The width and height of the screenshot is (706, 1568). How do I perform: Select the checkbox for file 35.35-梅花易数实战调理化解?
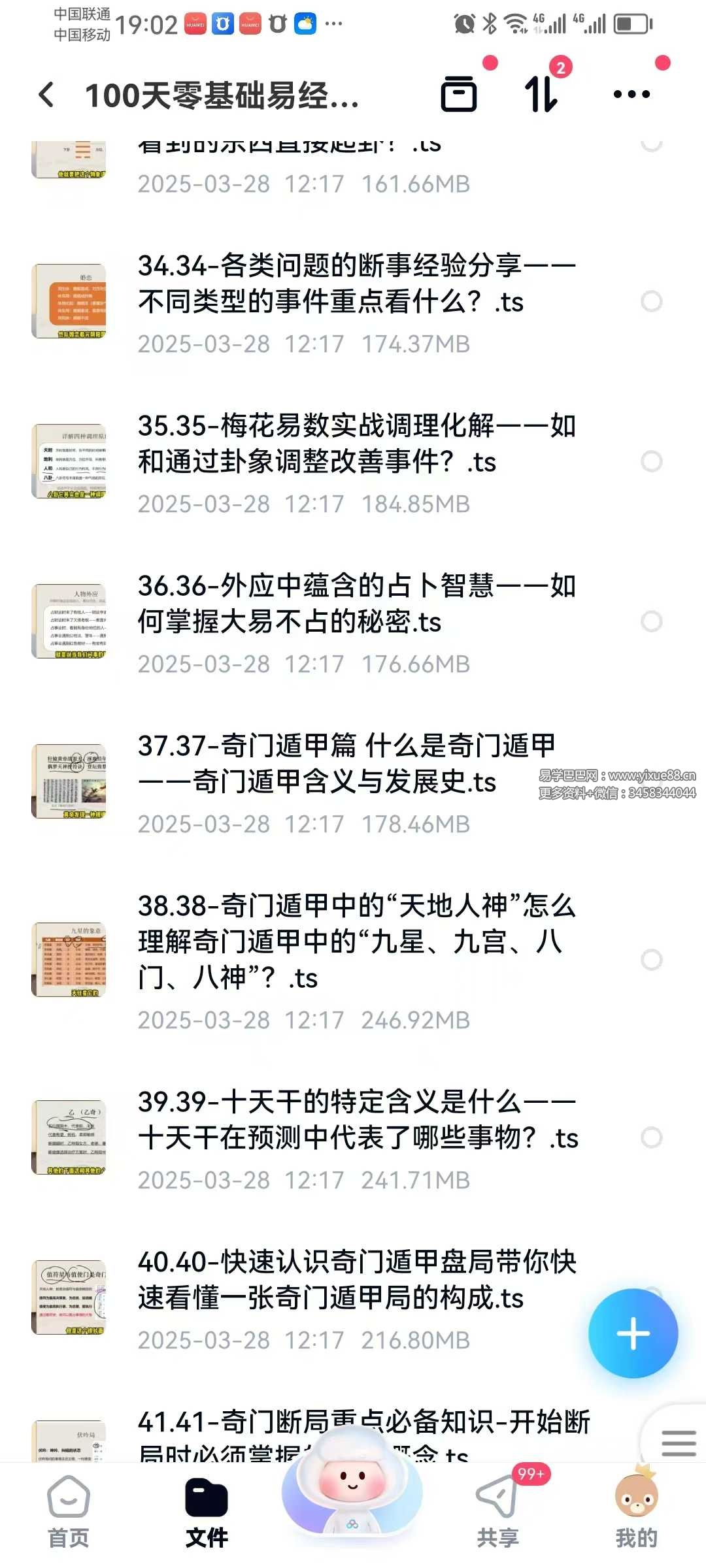651,461
